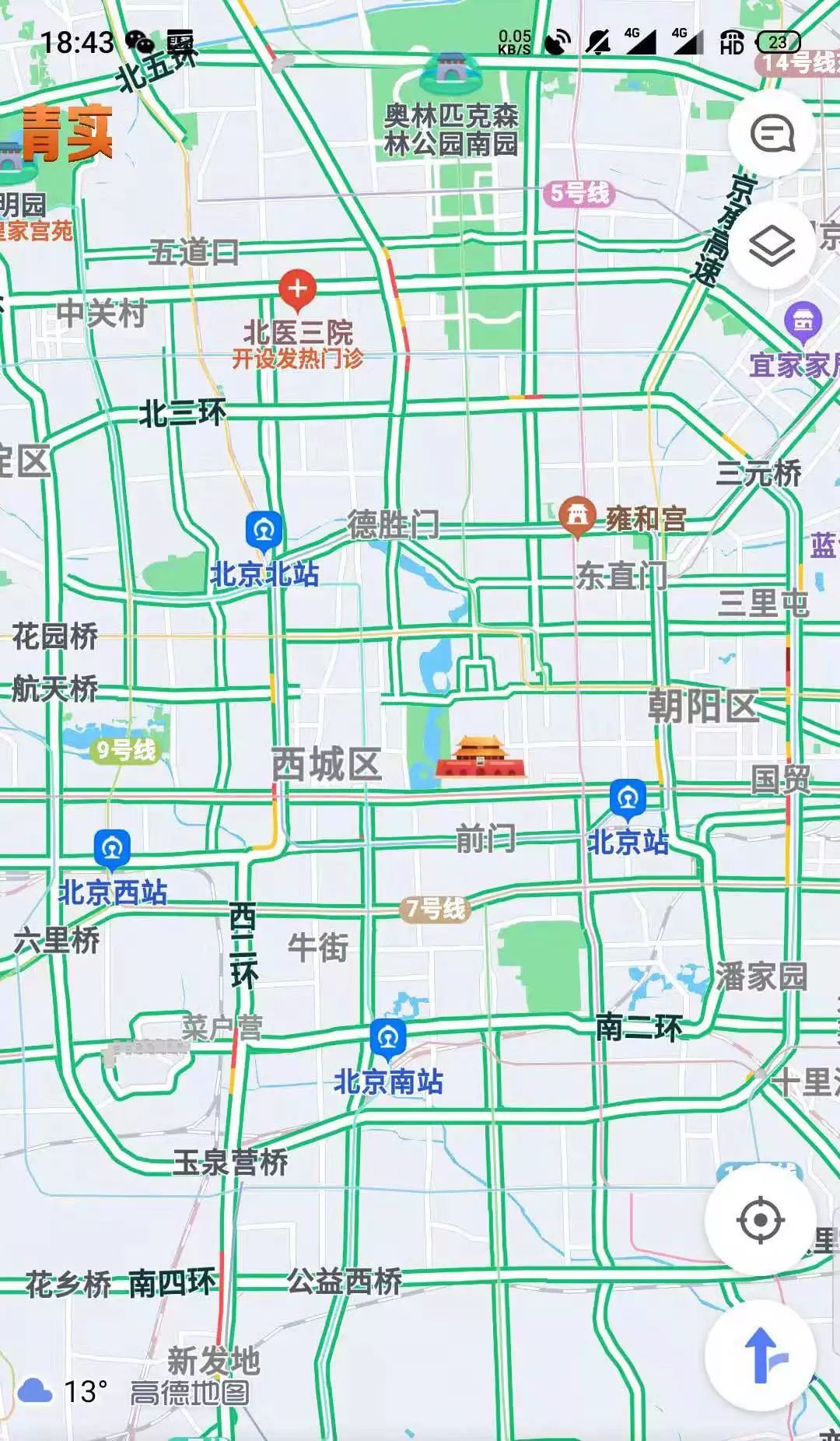Tap the Tiananmen landmark icon

tap(480, 757)
